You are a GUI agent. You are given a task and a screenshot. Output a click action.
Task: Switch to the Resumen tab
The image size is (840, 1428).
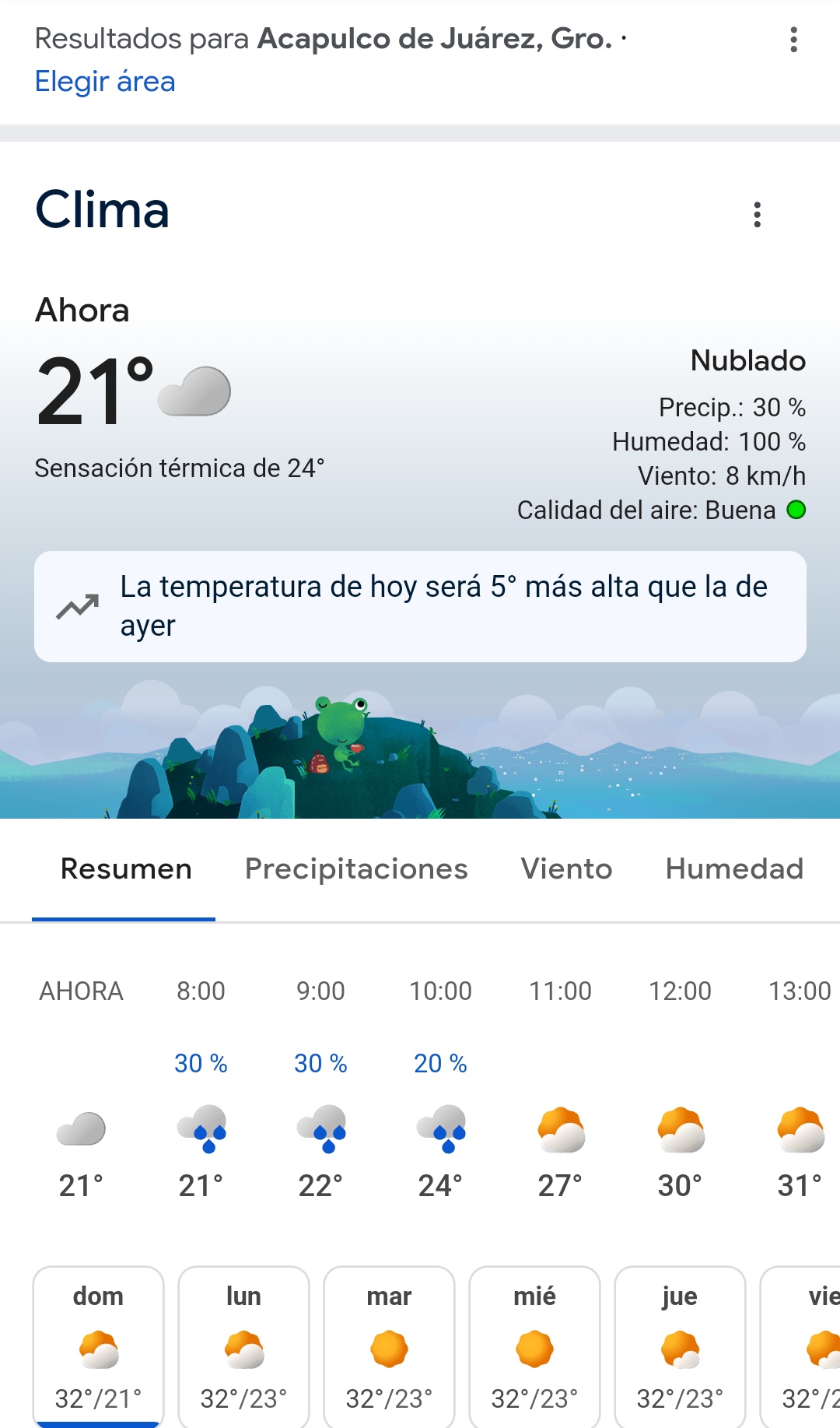(126, 869)
